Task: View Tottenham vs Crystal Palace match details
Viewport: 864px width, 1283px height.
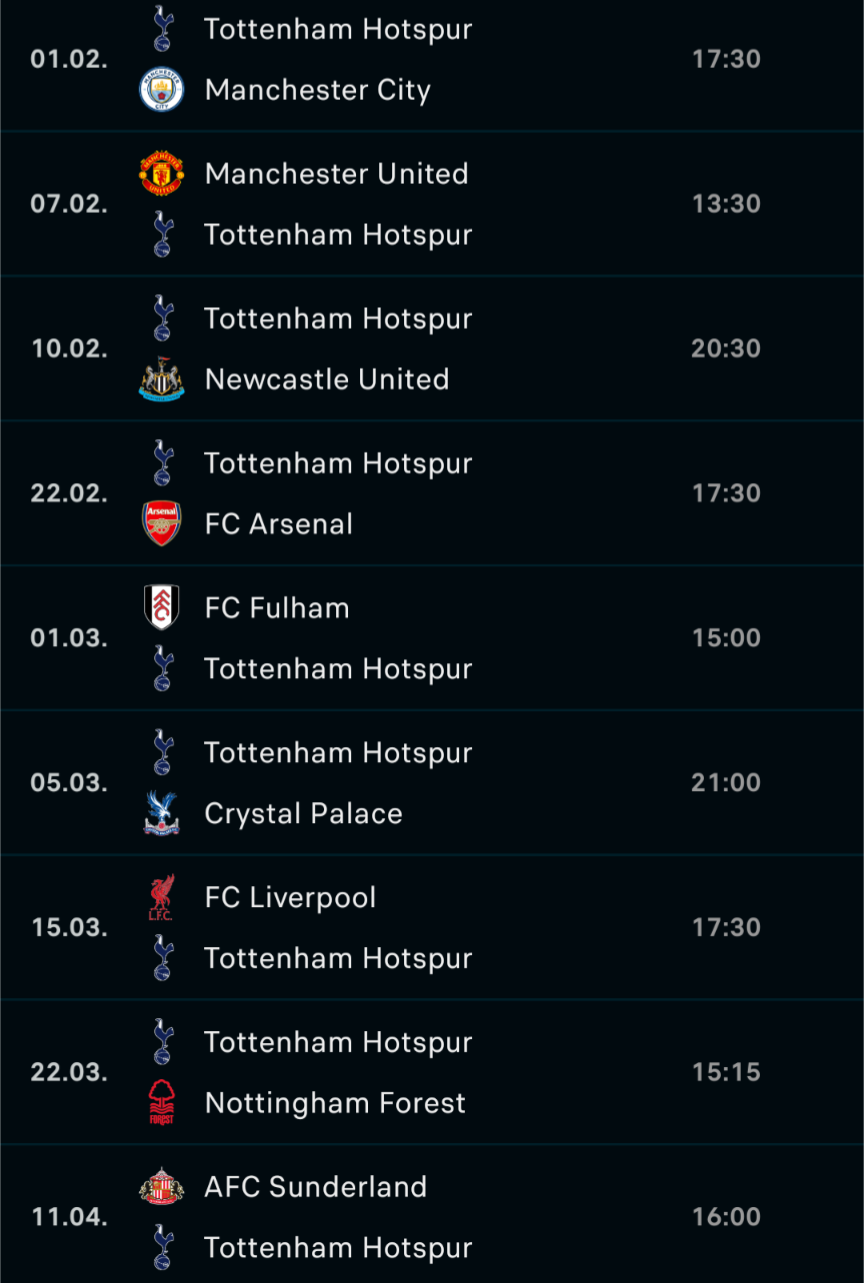Action: (x=432, y=783)
